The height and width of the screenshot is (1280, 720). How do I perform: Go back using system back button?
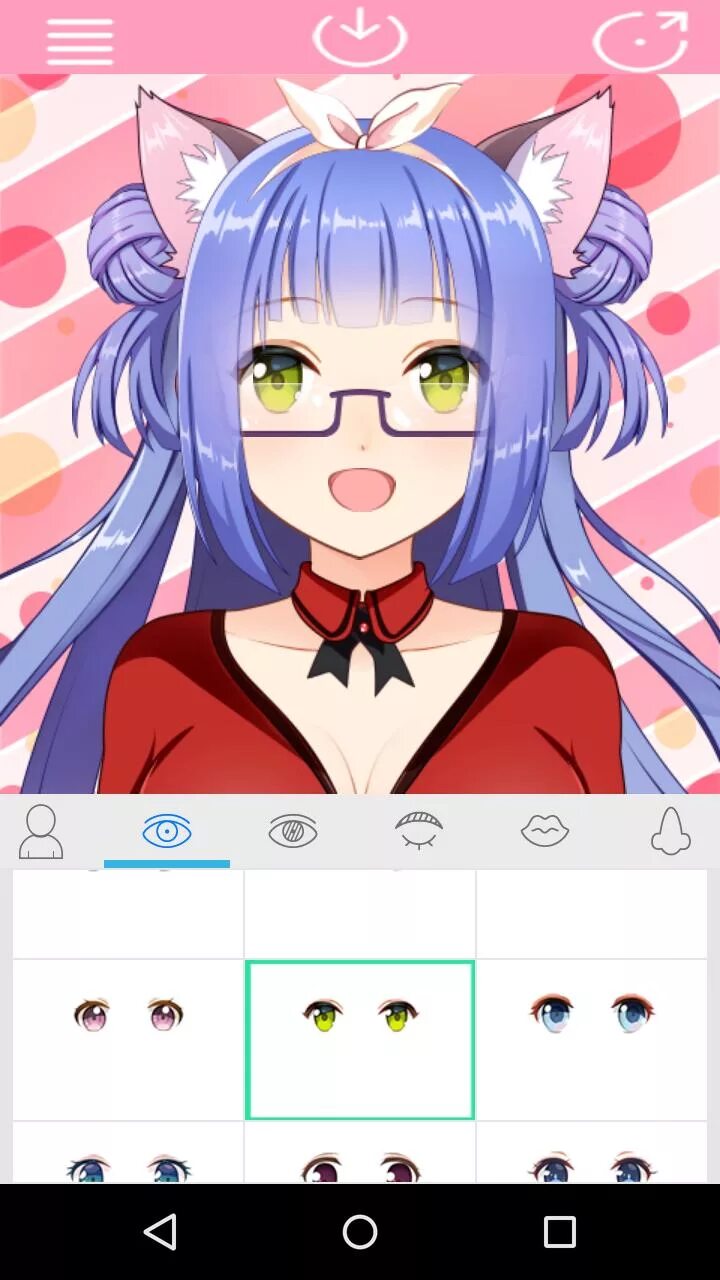[x=160, y=1232]
